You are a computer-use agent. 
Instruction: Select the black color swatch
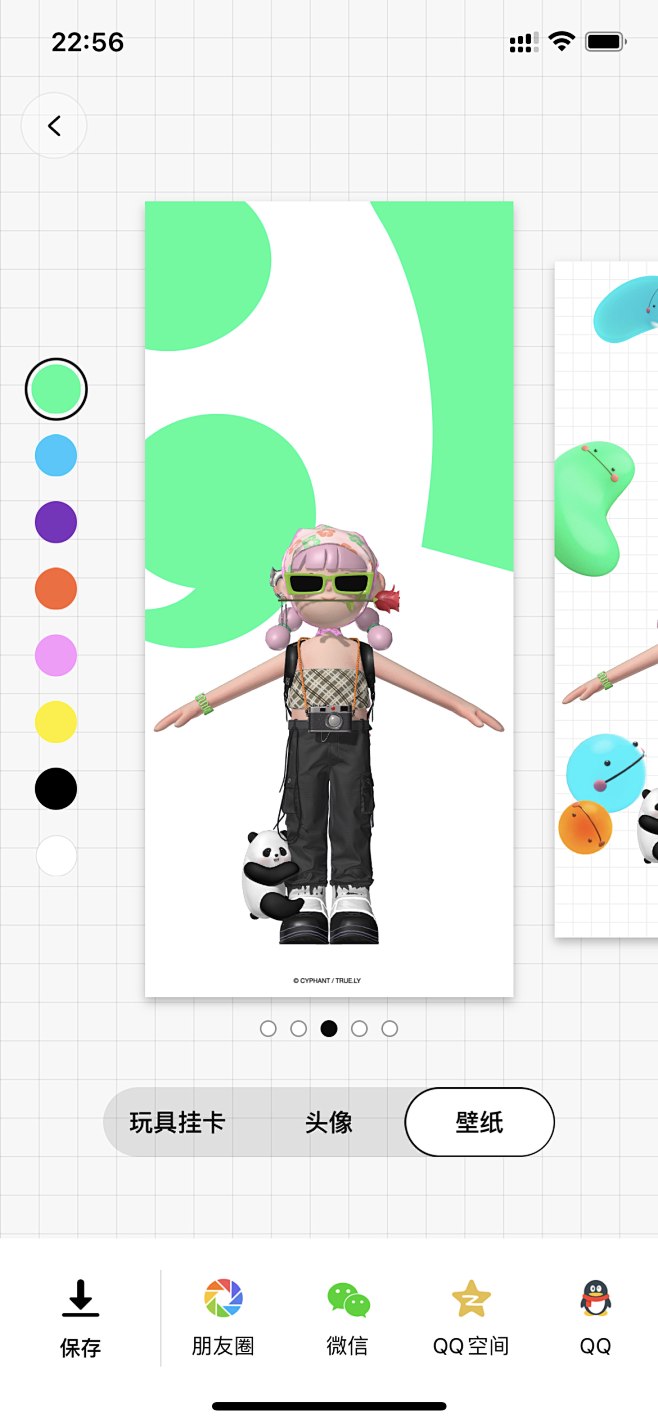point(56,789)
